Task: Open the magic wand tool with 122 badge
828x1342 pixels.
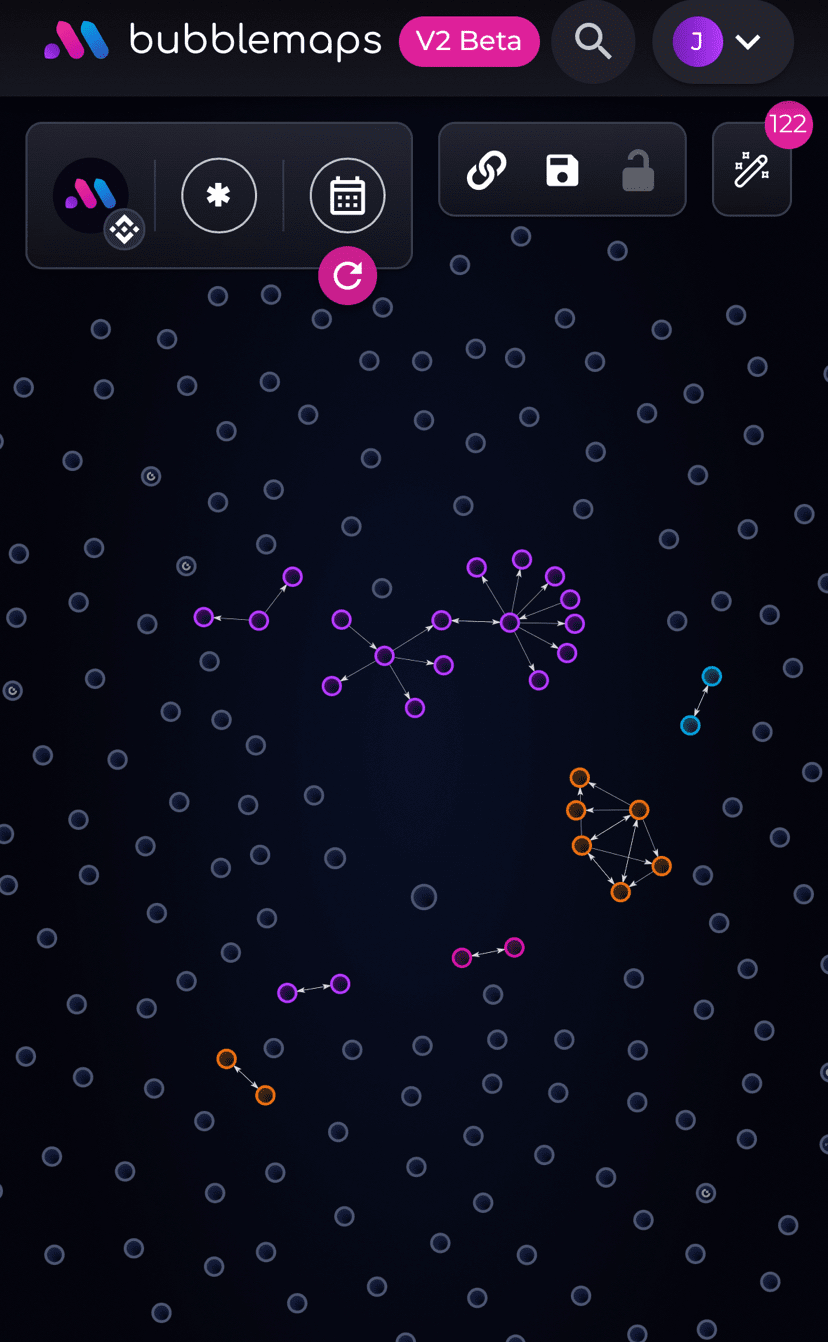Action: [x=751, y=171]
